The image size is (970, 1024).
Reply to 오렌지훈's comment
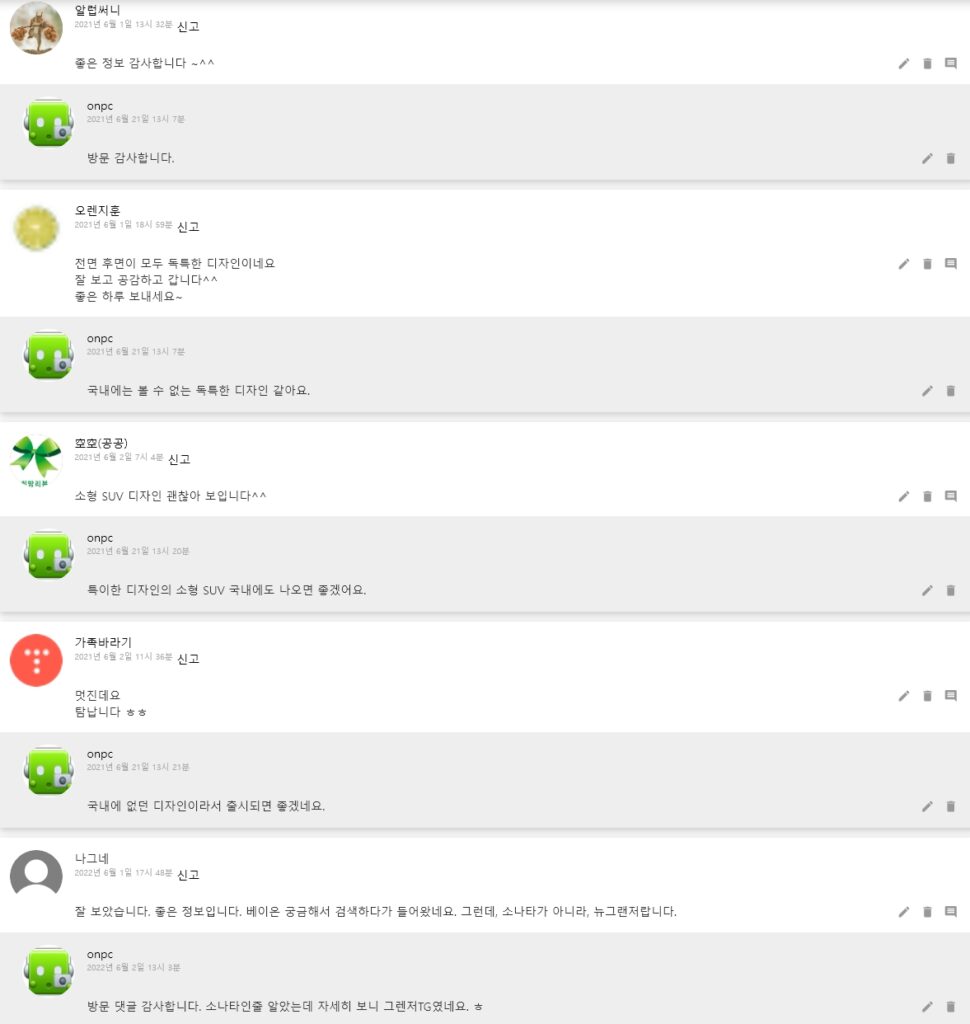pos(951,264)
